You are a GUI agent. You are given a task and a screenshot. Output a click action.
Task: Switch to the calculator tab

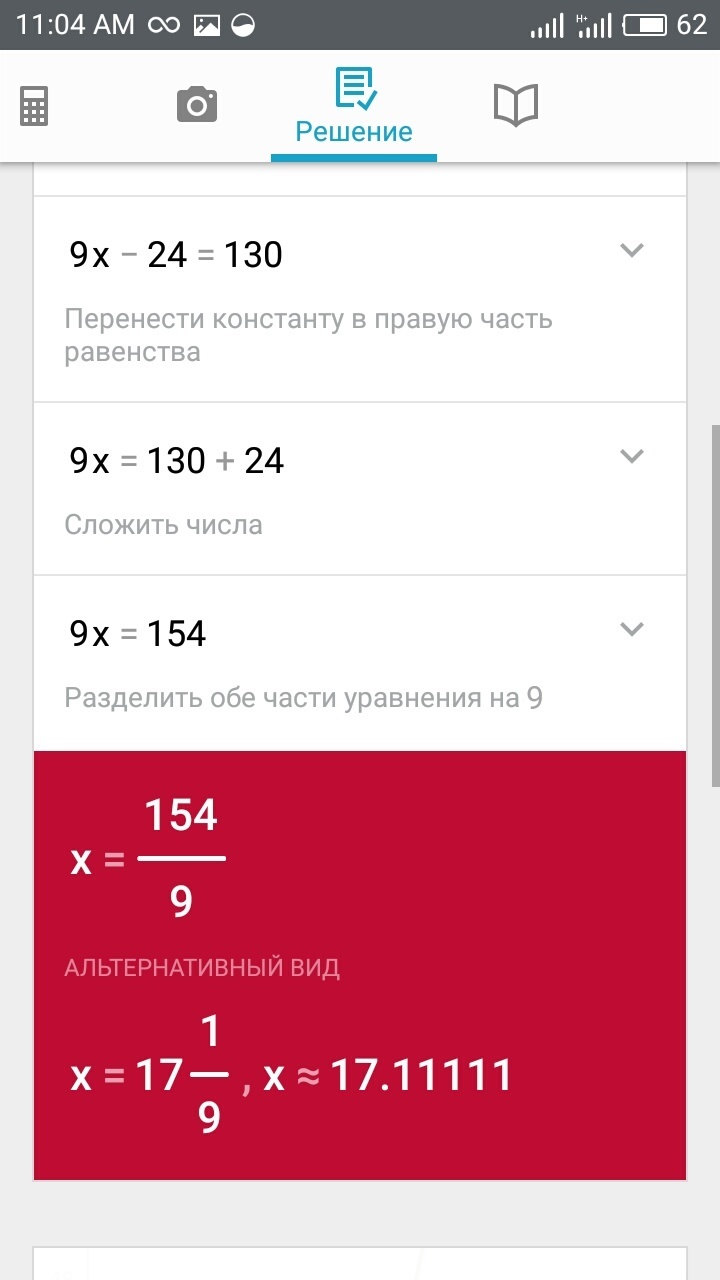point(34,105)
